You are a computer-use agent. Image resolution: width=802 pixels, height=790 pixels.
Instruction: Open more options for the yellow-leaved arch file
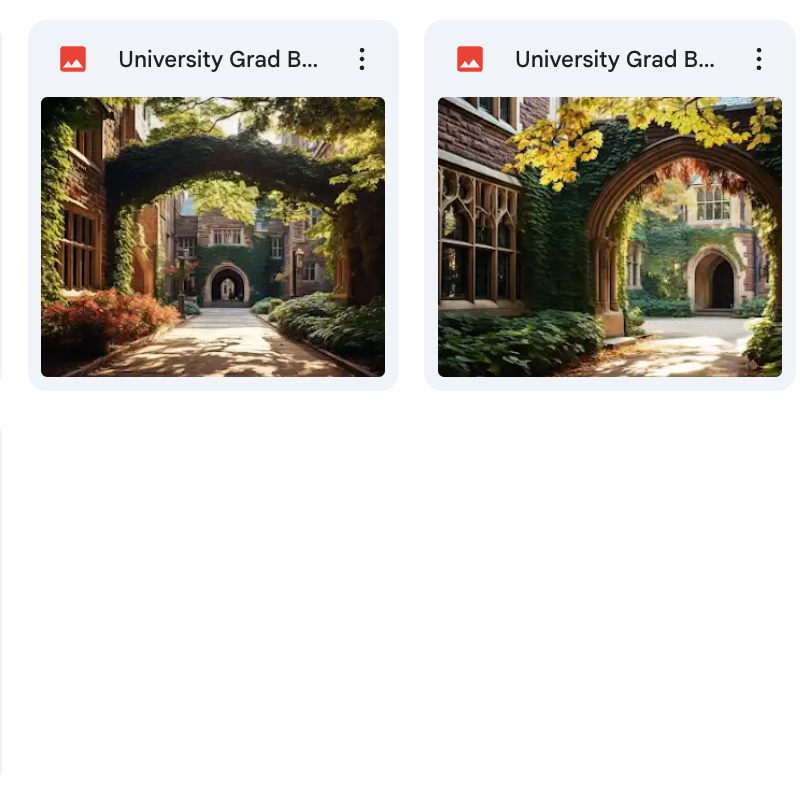(x=759, y=59)
